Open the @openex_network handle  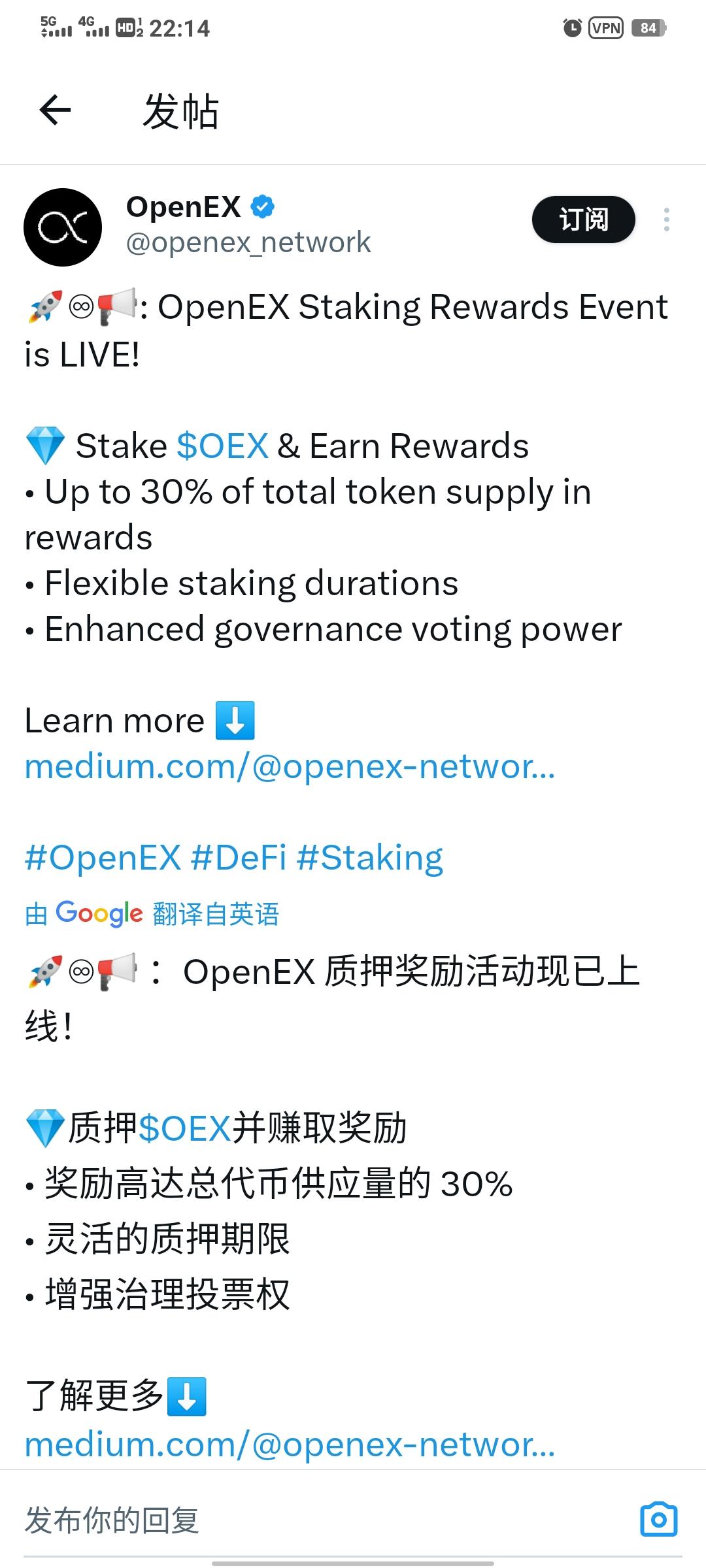point(248,242)
